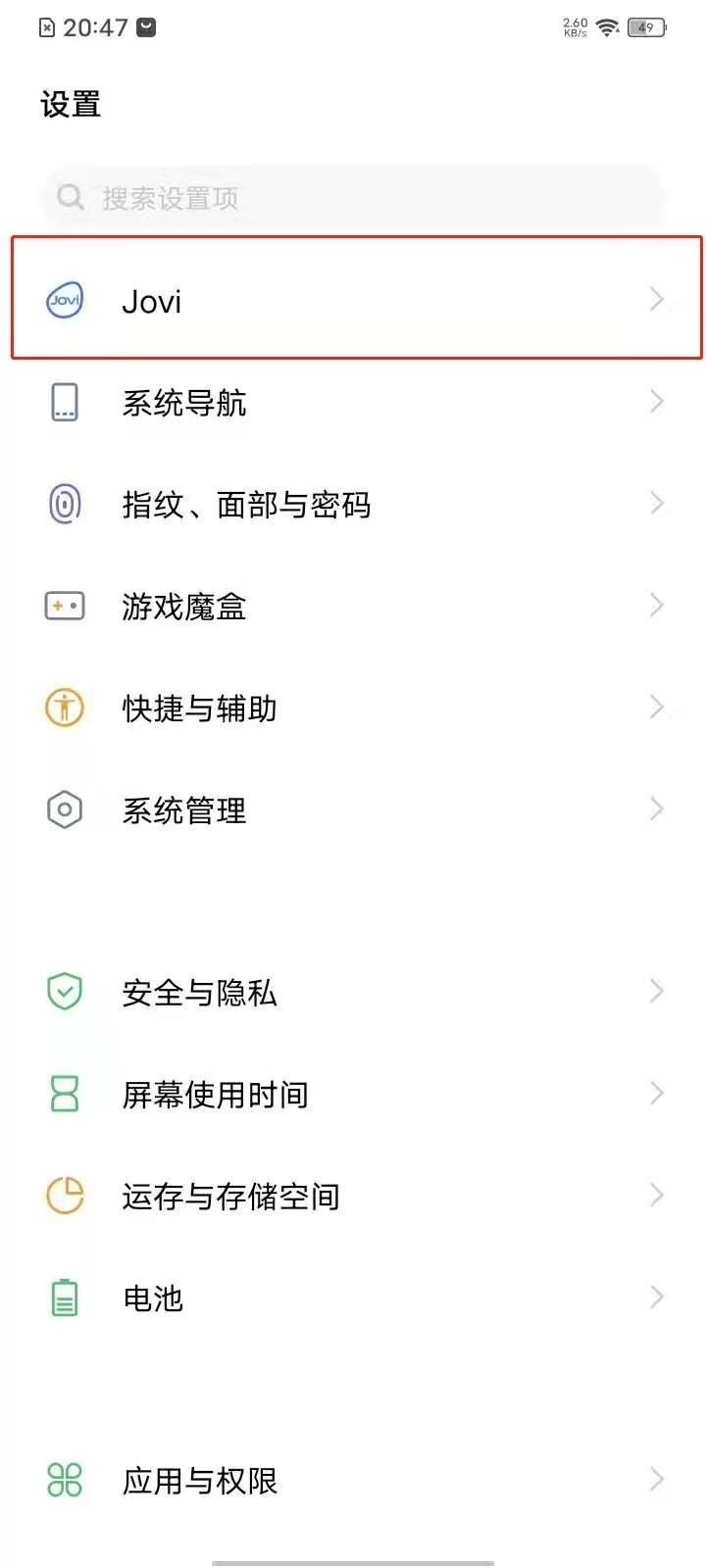Expand 系统管理 using its right arrow
This screenshot has height=1568, width=706.
click(x=657, y=809)
